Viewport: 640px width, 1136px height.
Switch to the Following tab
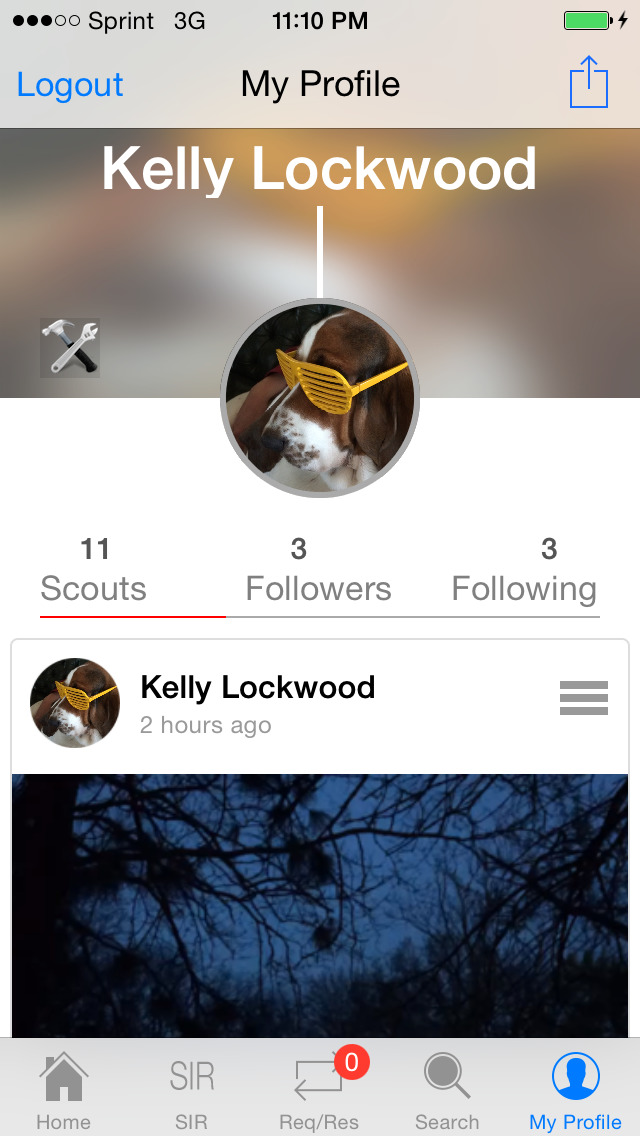[524, 571]
